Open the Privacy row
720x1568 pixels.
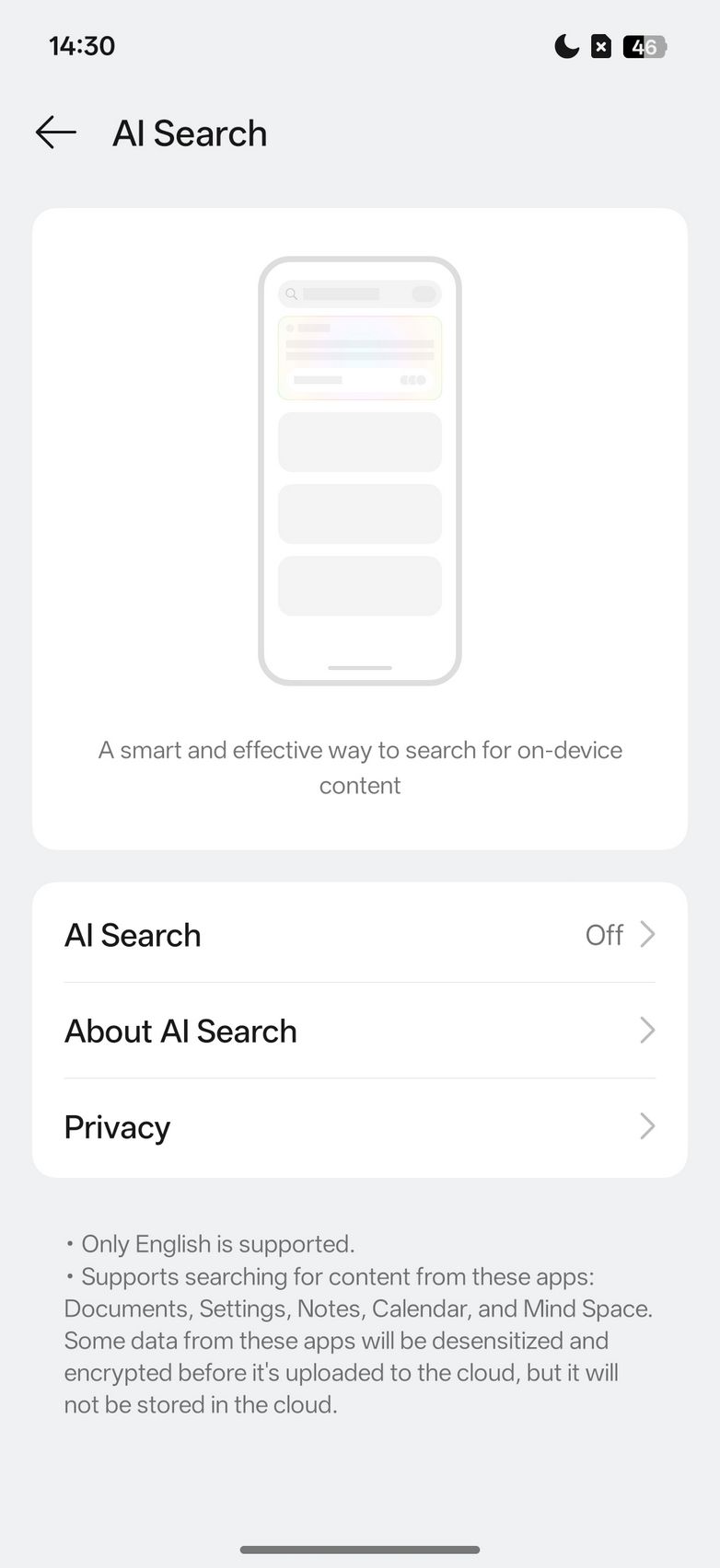point(359,1127)
